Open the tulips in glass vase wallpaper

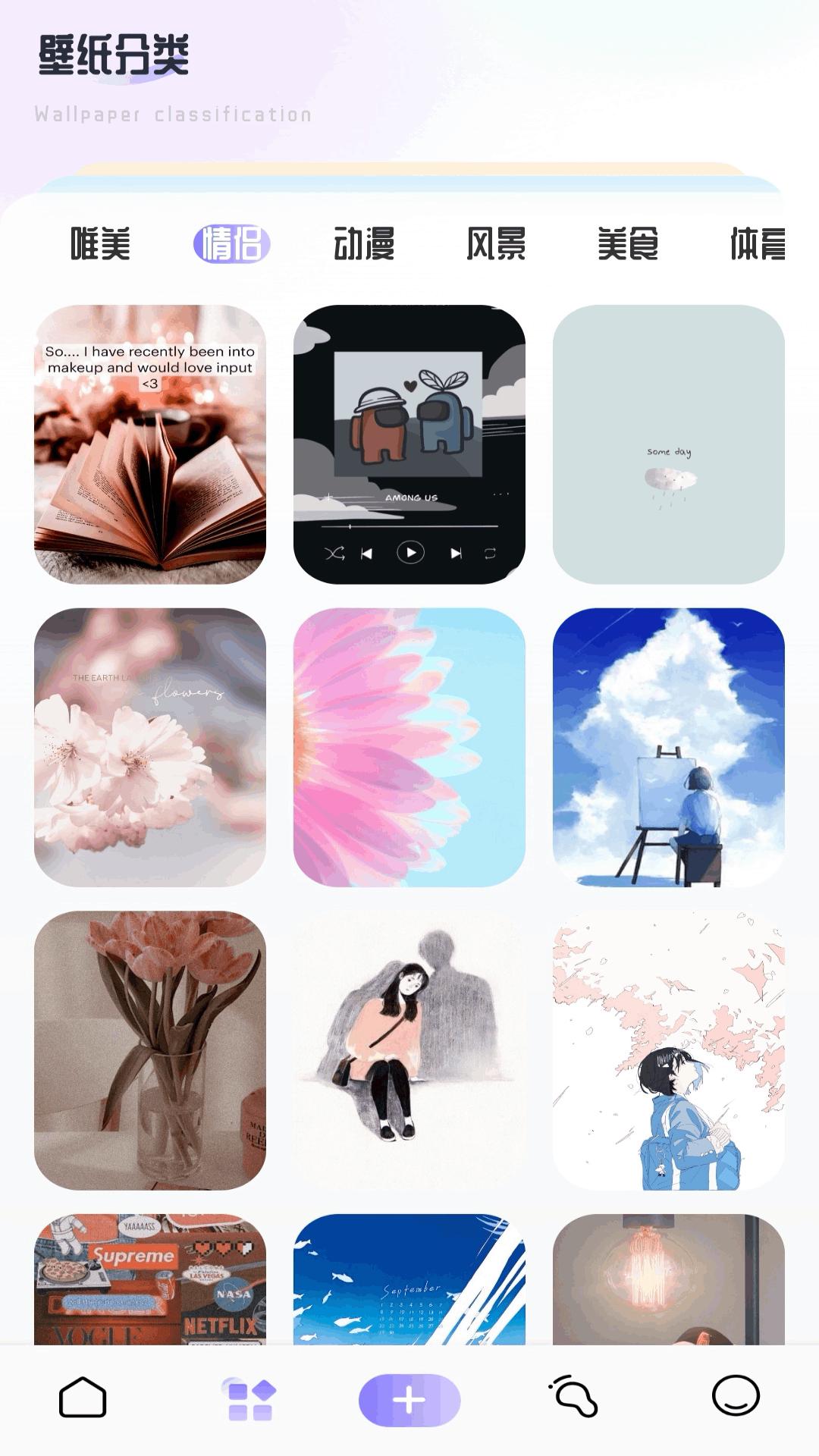(x=150, y=1050)
